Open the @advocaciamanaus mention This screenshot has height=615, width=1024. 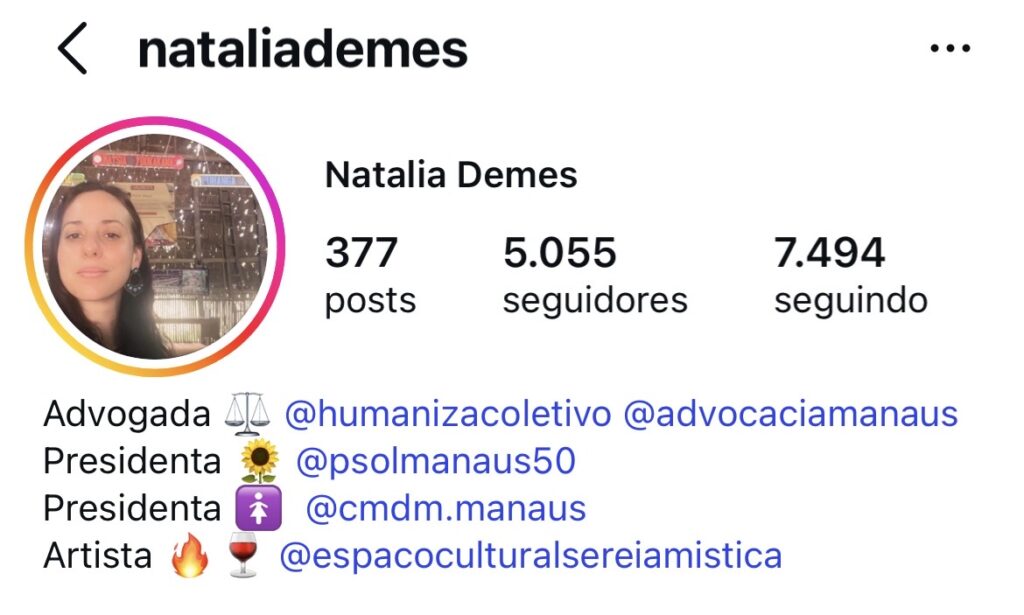click(x=790, y=413)
